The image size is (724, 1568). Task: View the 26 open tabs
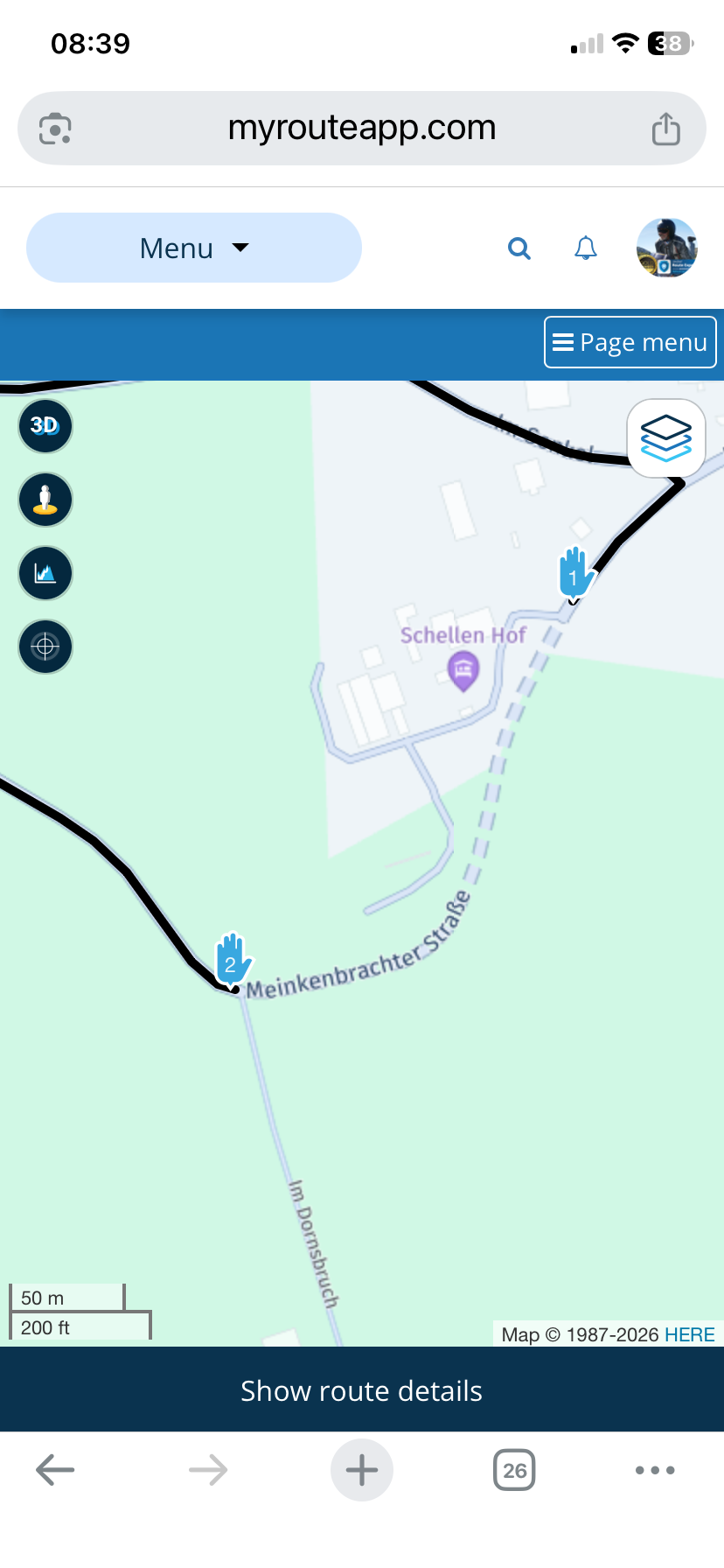click(x=514, y=1470)
